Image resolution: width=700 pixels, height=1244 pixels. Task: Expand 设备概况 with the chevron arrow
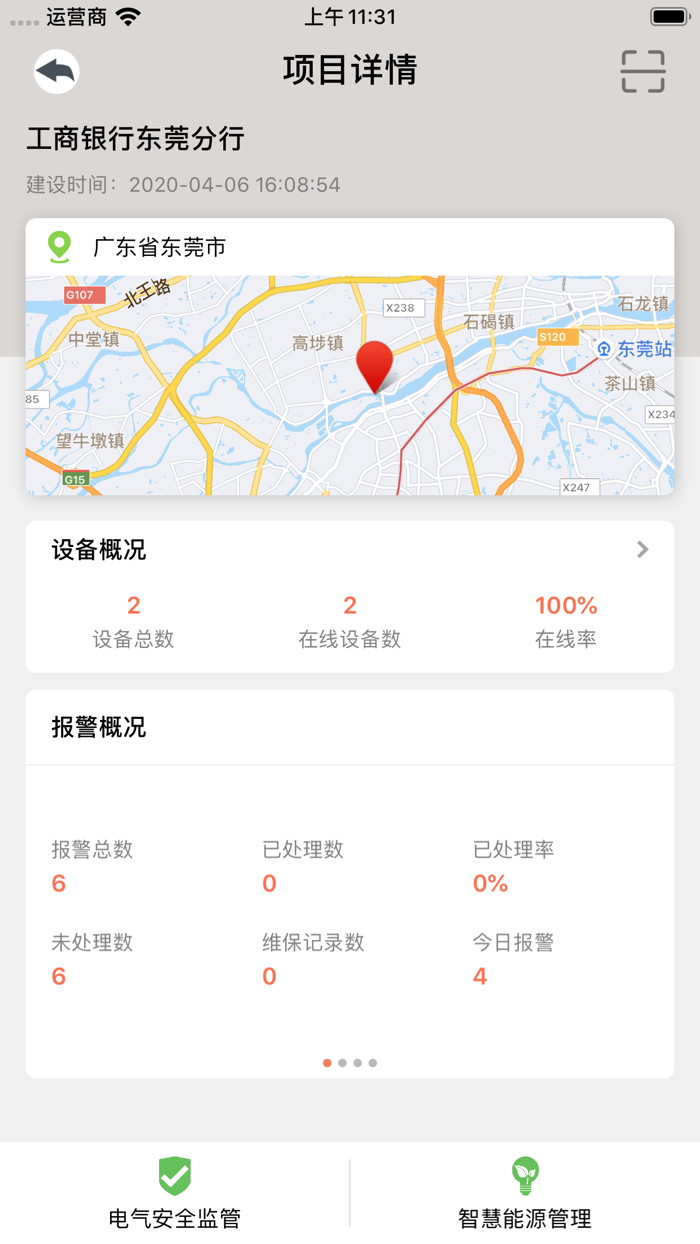[643, 550]
